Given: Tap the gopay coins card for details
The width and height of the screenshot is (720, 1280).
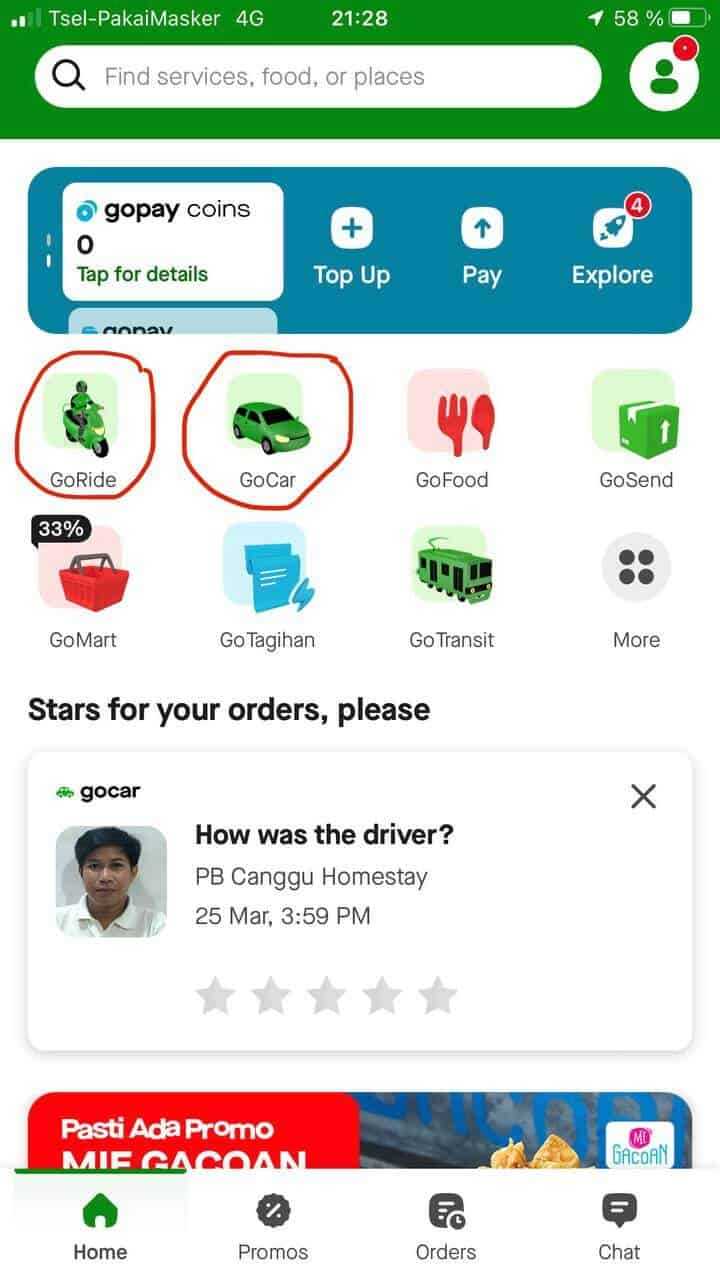Looking at the screenshot, I should tap(172, 242).
